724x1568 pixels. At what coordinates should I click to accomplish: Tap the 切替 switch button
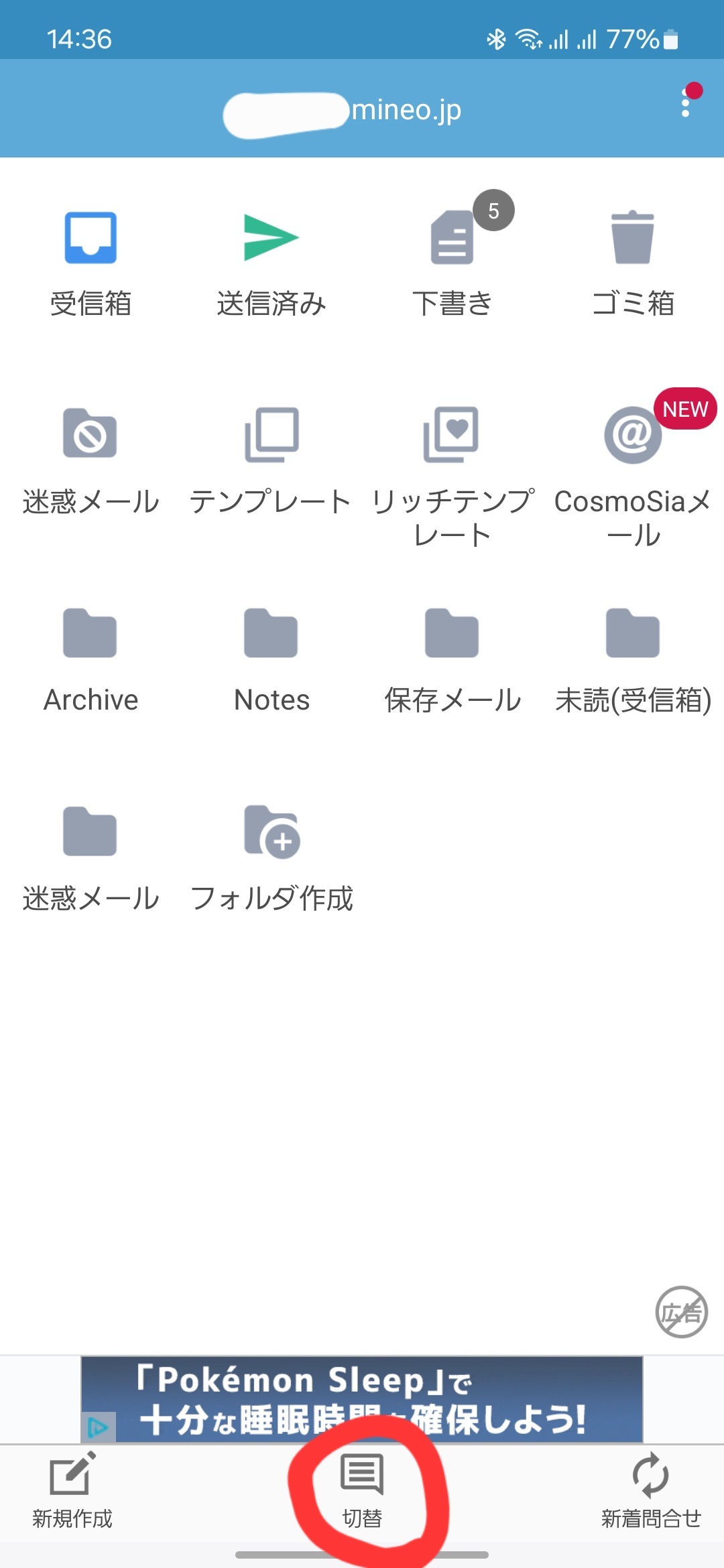coord(362,1489)
